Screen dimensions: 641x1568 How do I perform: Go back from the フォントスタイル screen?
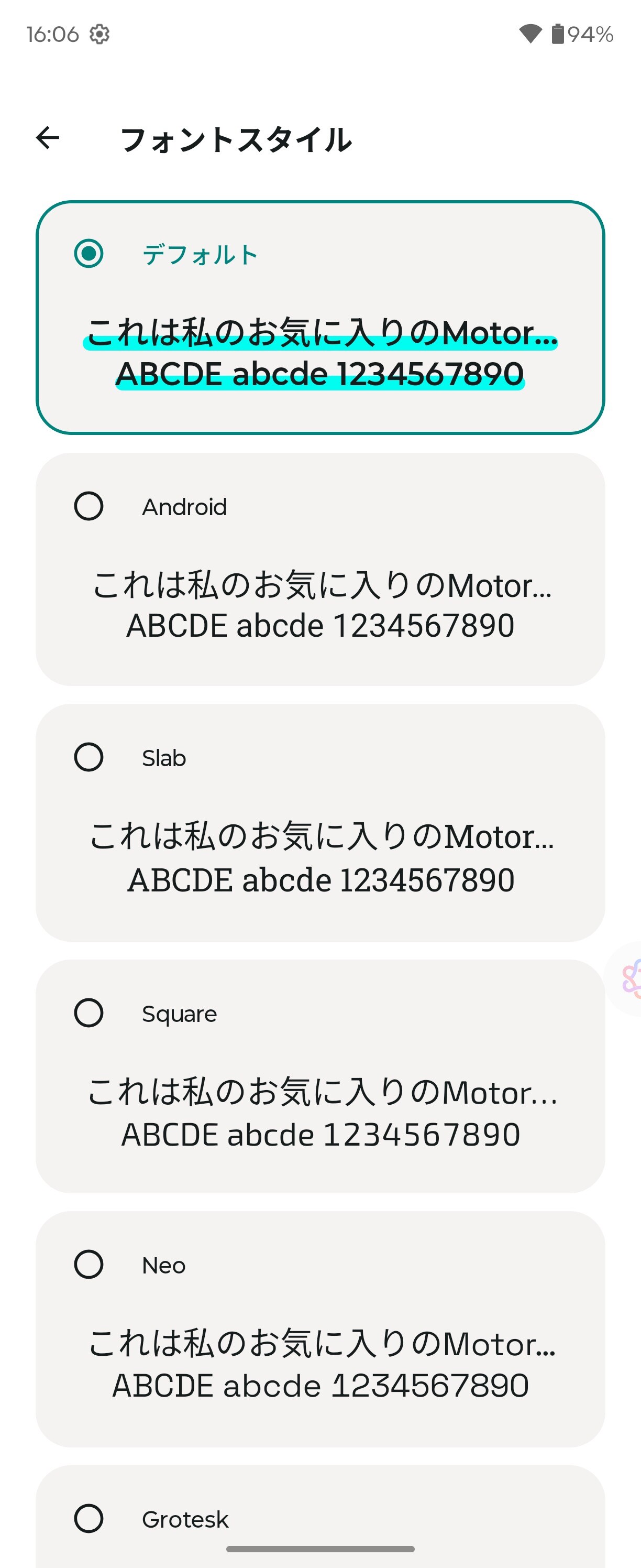point(48,138)
